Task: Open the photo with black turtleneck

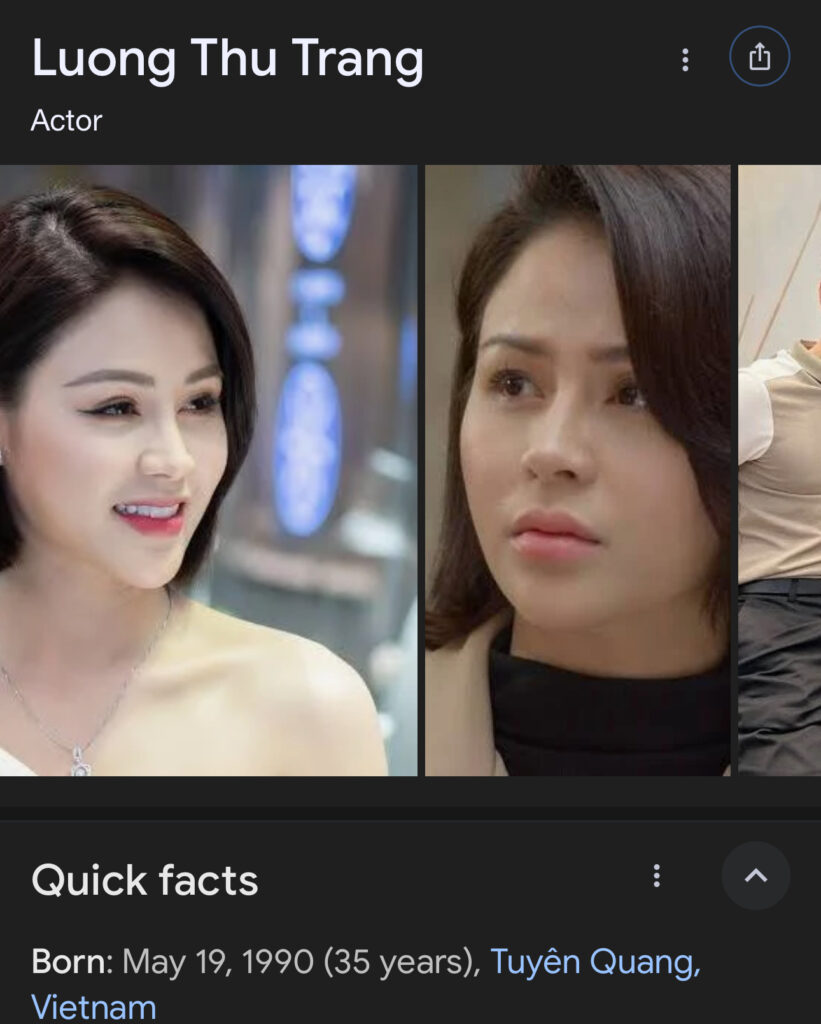Action: (x=578, y=470)
